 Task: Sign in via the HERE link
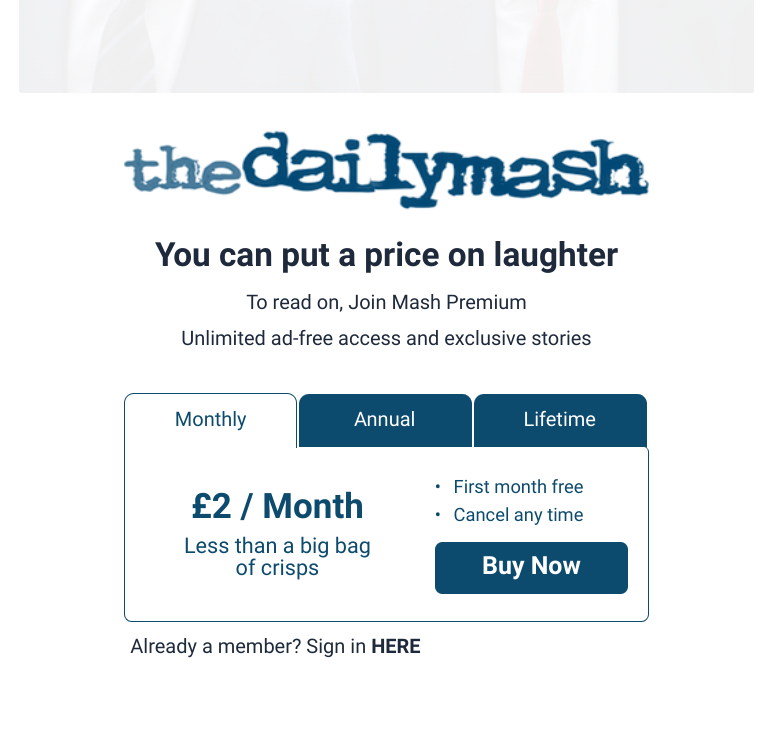[396, 647]
